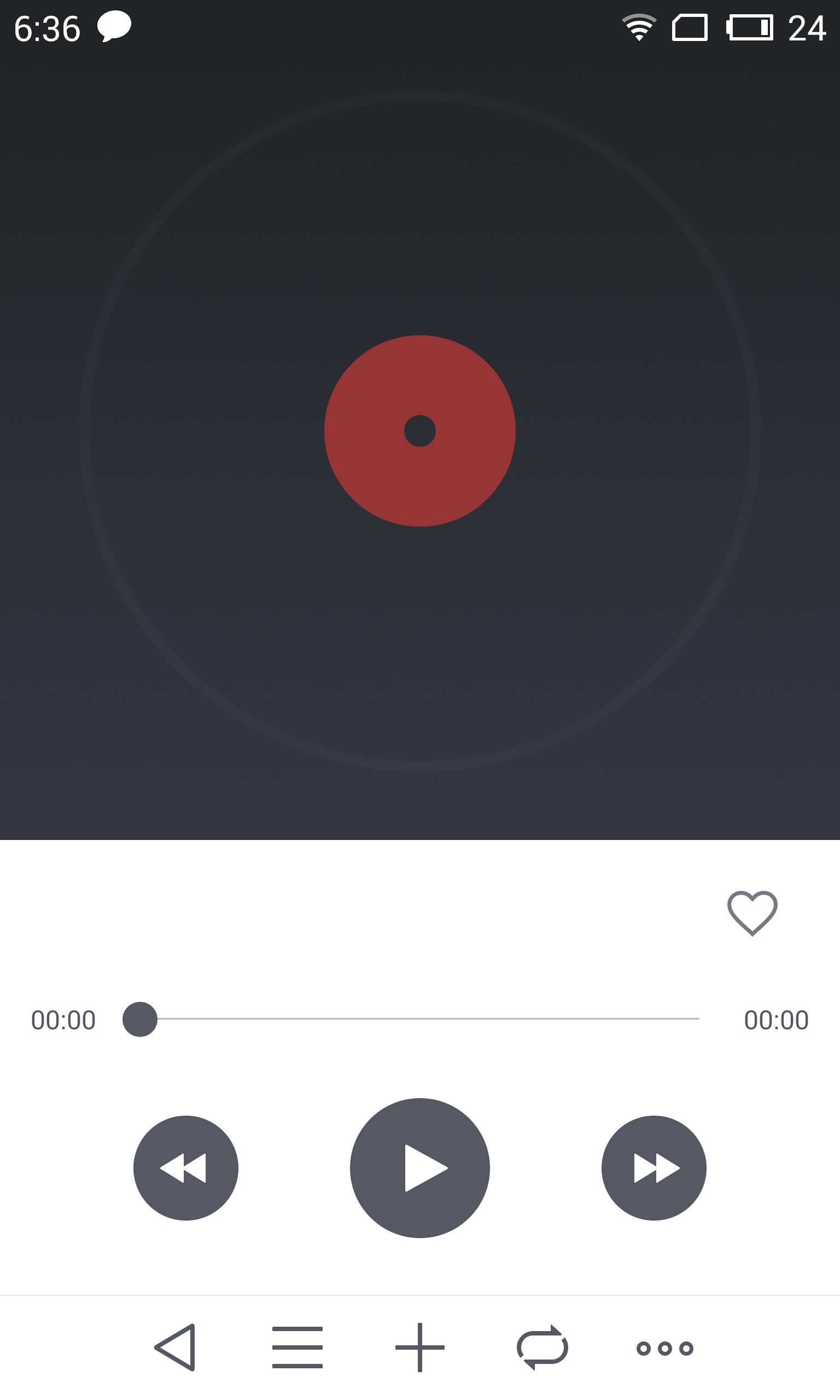This screenshot has width=840, height=1400.
Task: Start playback with the play button
Action: (419, 1168)
